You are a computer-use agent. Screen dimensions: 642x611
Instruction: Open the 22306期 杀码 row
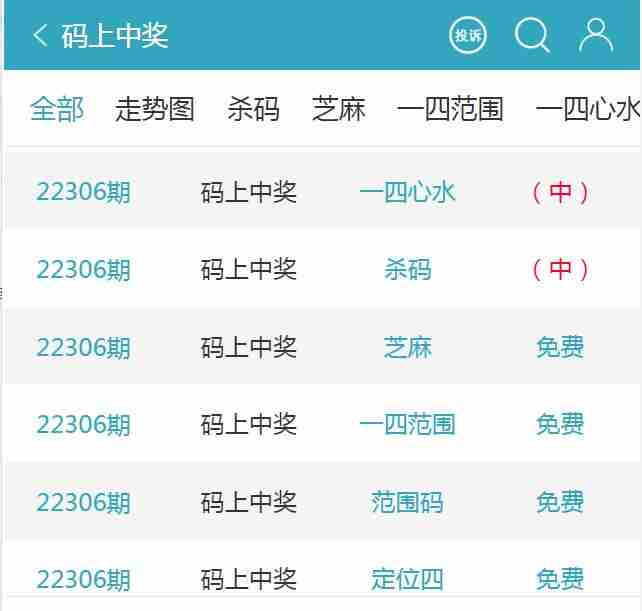(x=407, y=270)
